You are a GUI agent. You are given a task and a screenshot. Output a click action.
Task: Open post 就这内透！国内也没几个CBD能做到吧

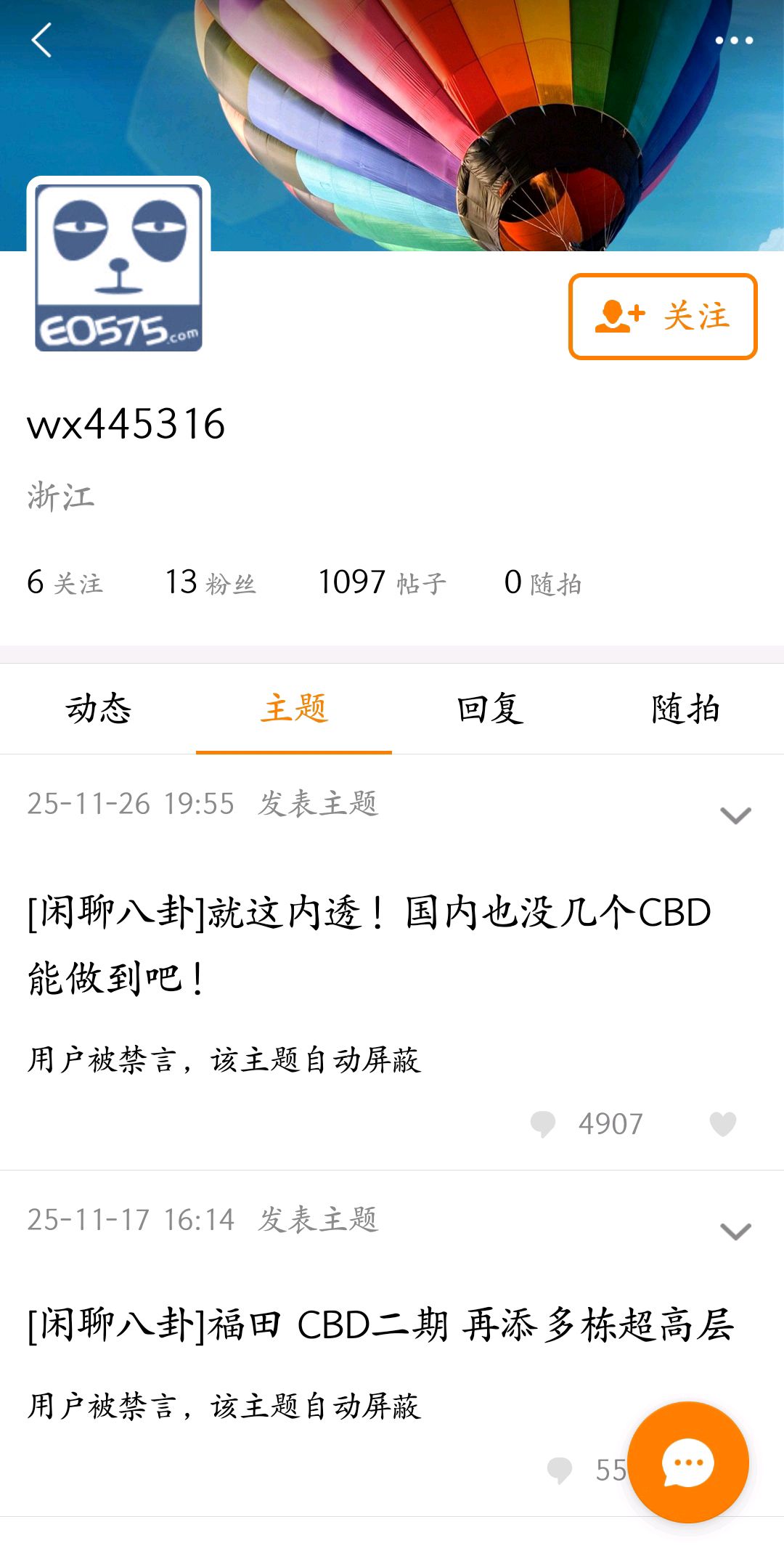(369, 944)
